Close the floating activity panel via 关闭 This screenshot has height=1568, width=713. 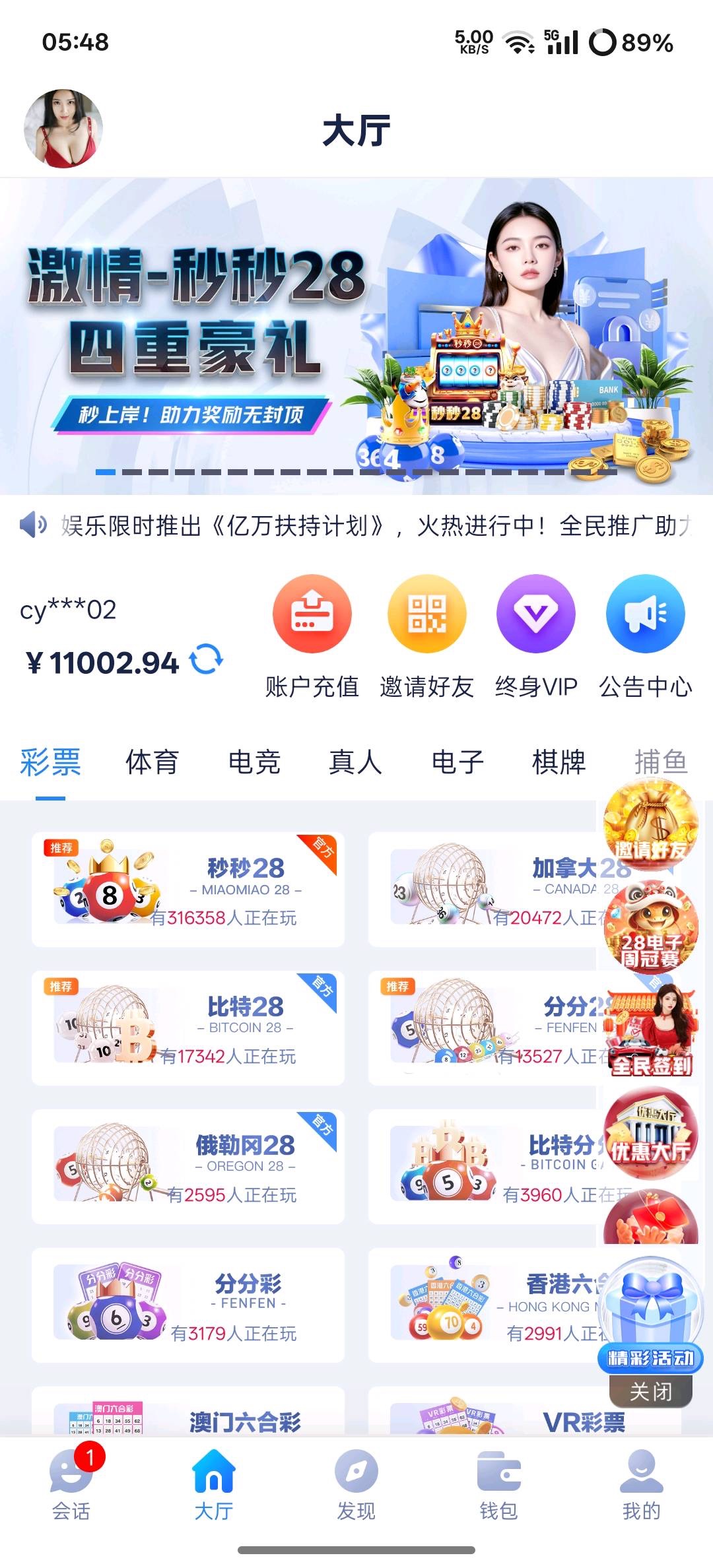click(x=651, y=1392)
